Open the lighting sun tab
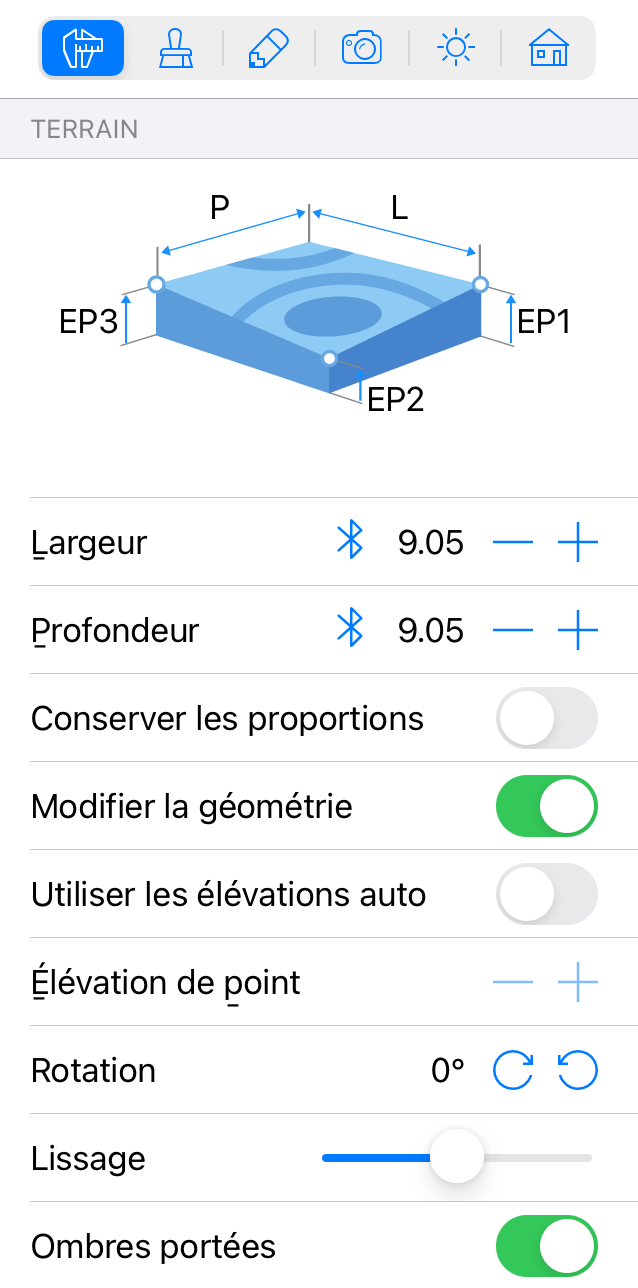638x1288 pixels. point(455,47)
